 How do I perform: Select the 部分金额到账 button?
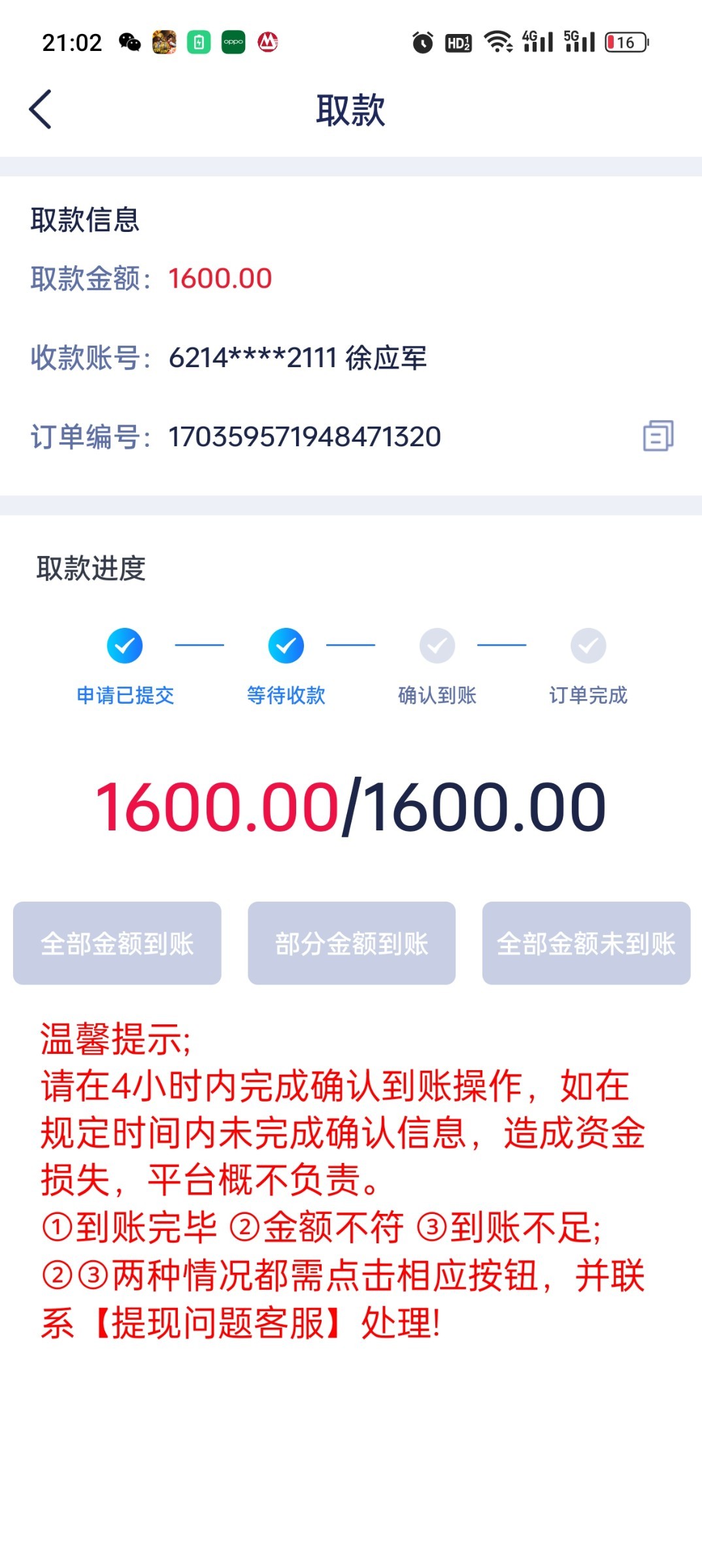click(351, 943)
